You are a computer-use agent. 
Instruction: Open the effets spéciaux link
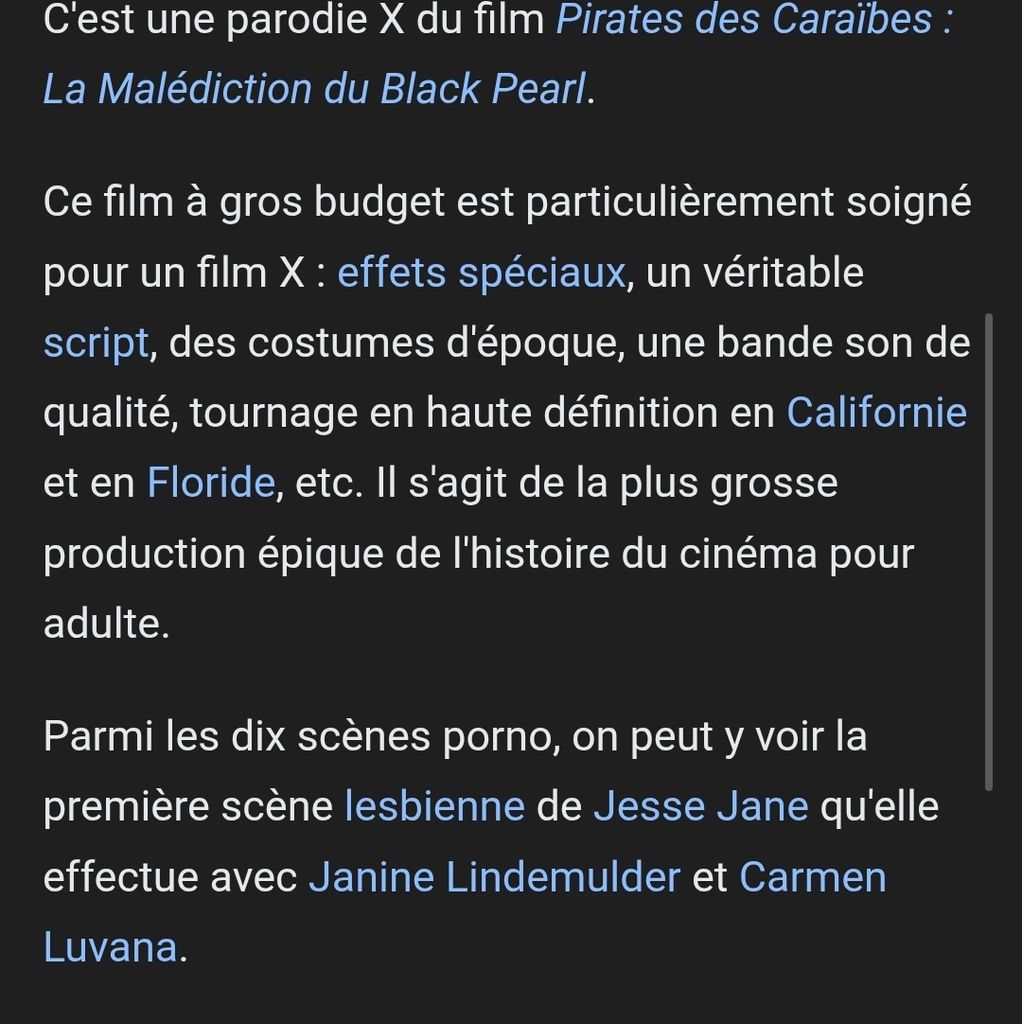481,272
